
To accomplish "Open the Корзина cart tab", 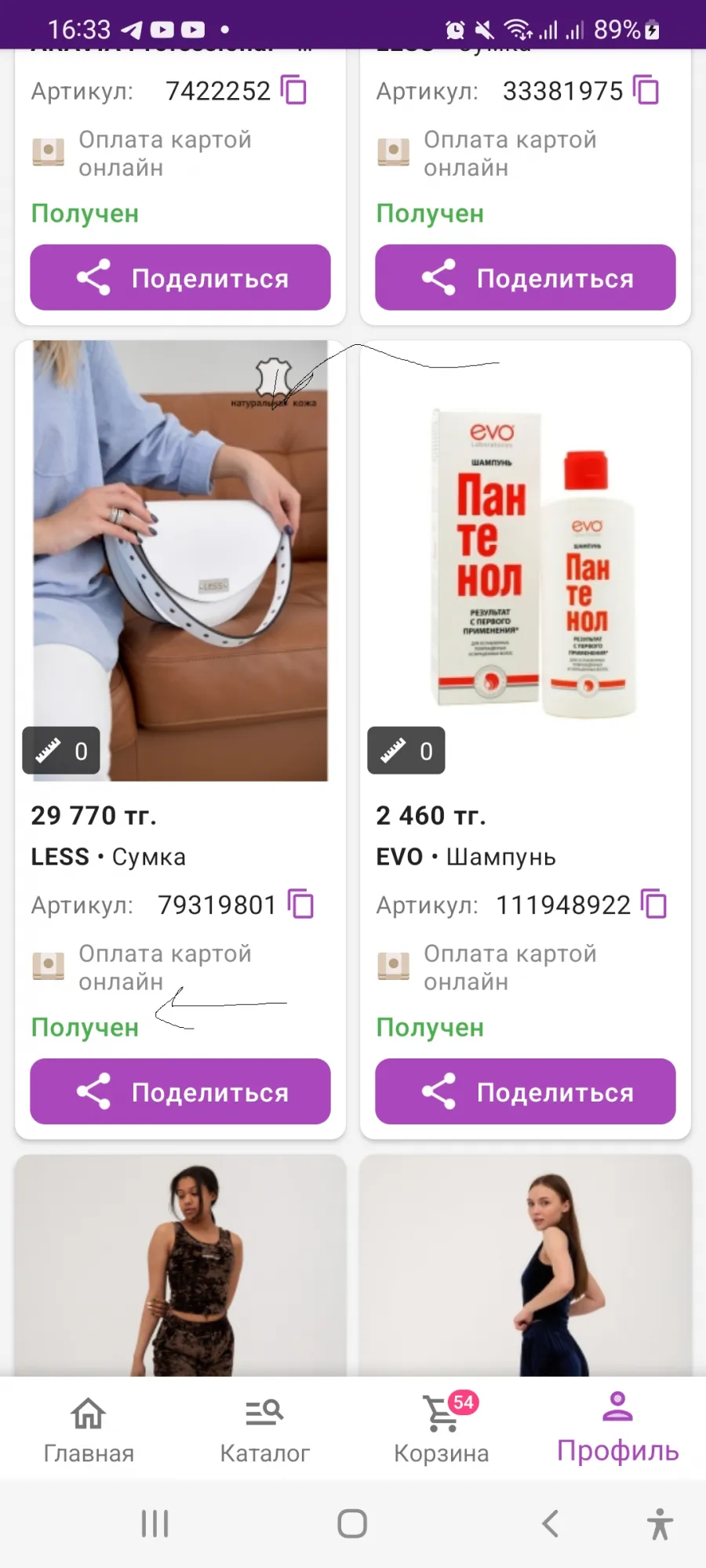I will [x=442, y=1429].
